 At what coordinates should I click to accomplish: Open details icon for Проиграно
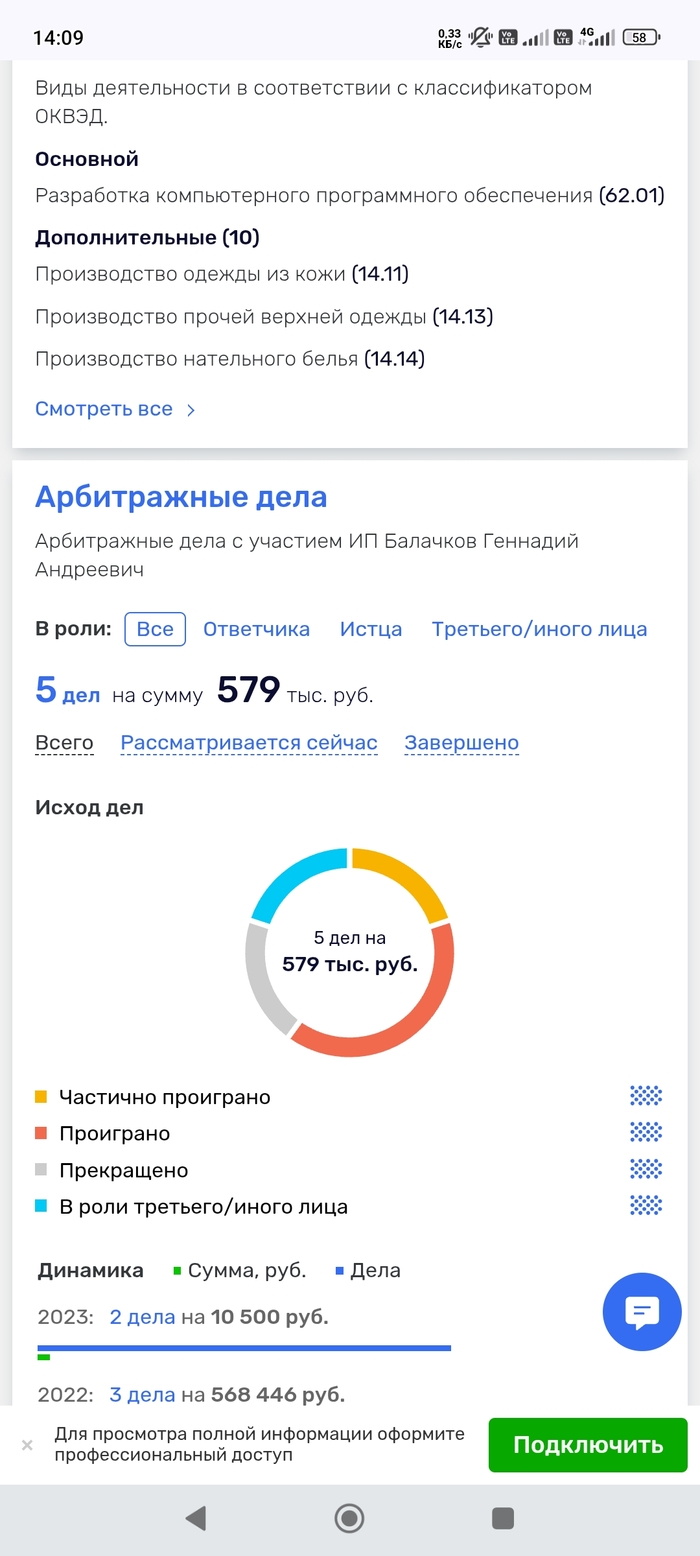(x=646, y=1132)
